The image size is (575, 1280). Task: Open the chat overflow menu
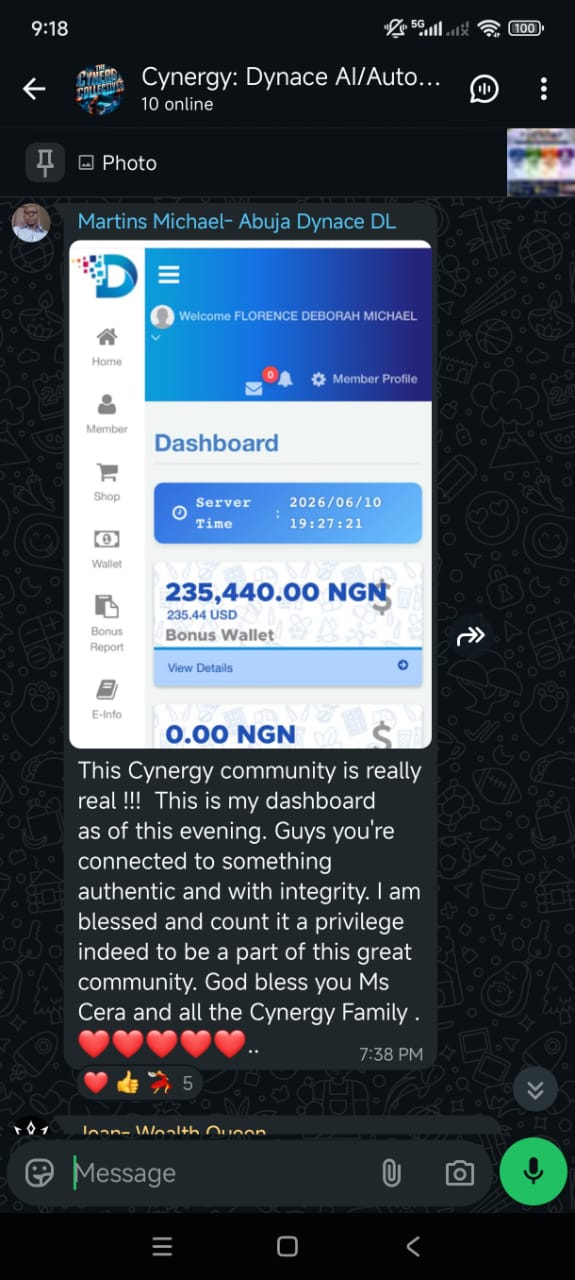pos(544,89)
